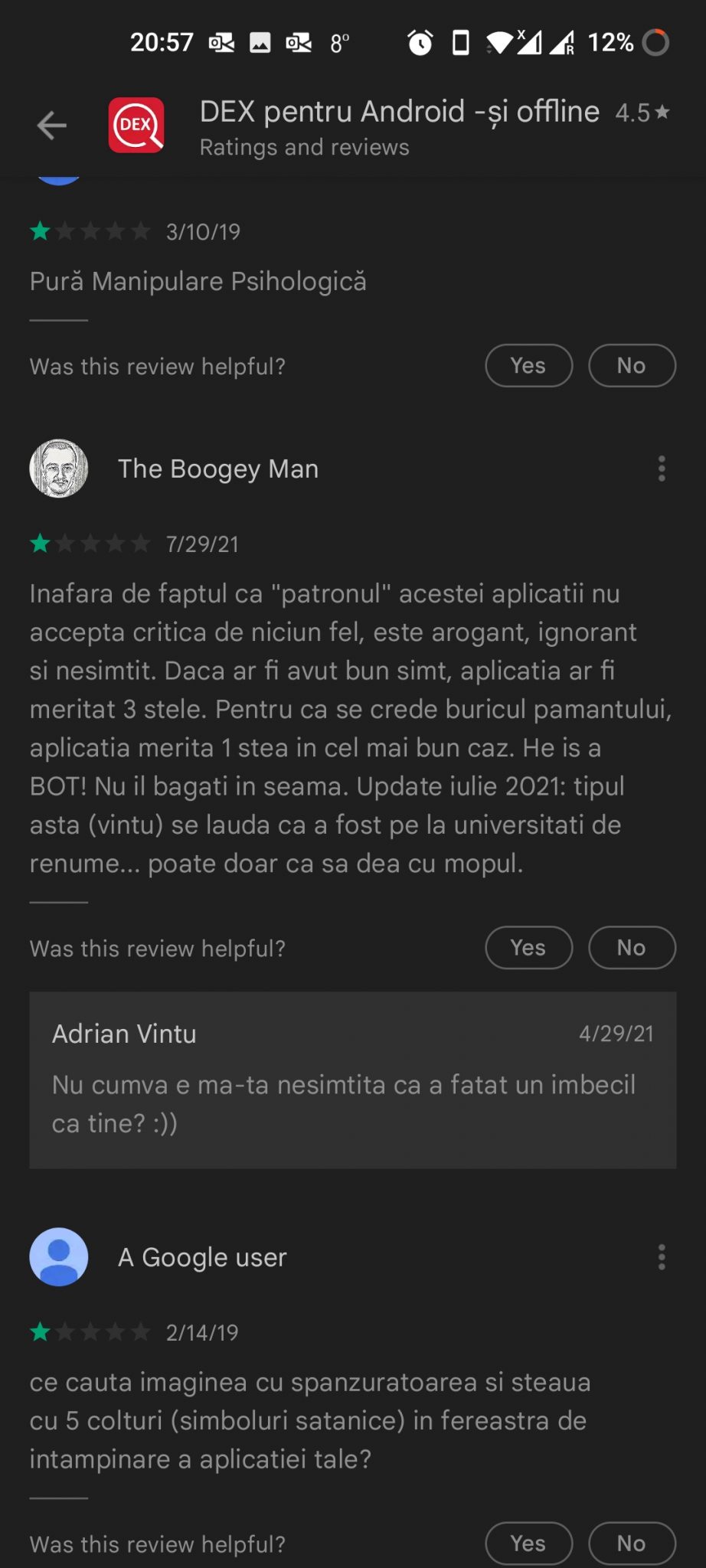
Task: Mark the 3/10/19 review as not helpful (No)
Action: (632, 366)
